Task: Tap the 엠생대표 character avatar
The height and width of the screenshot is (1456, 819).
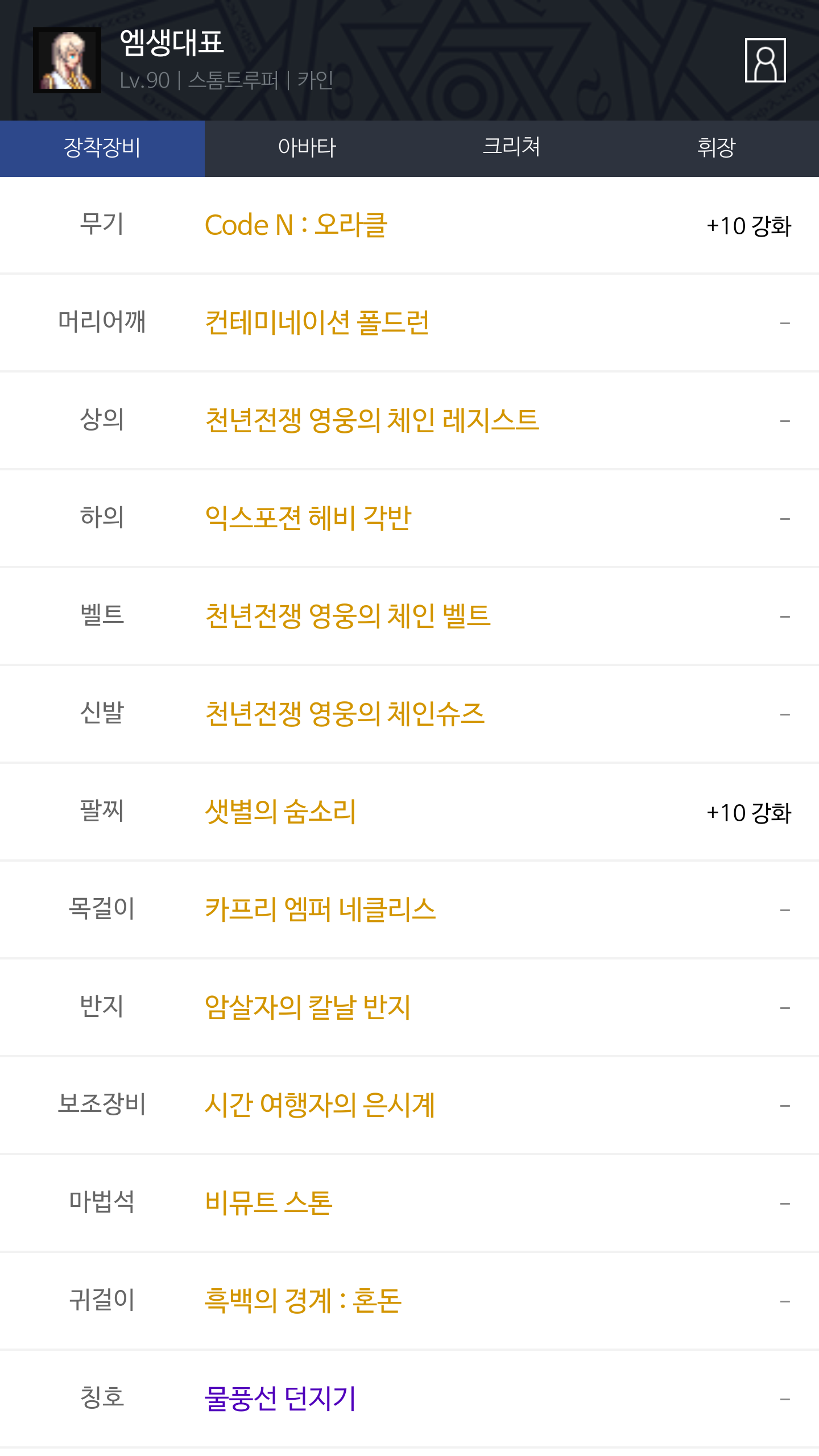Action: pos(67,60)
